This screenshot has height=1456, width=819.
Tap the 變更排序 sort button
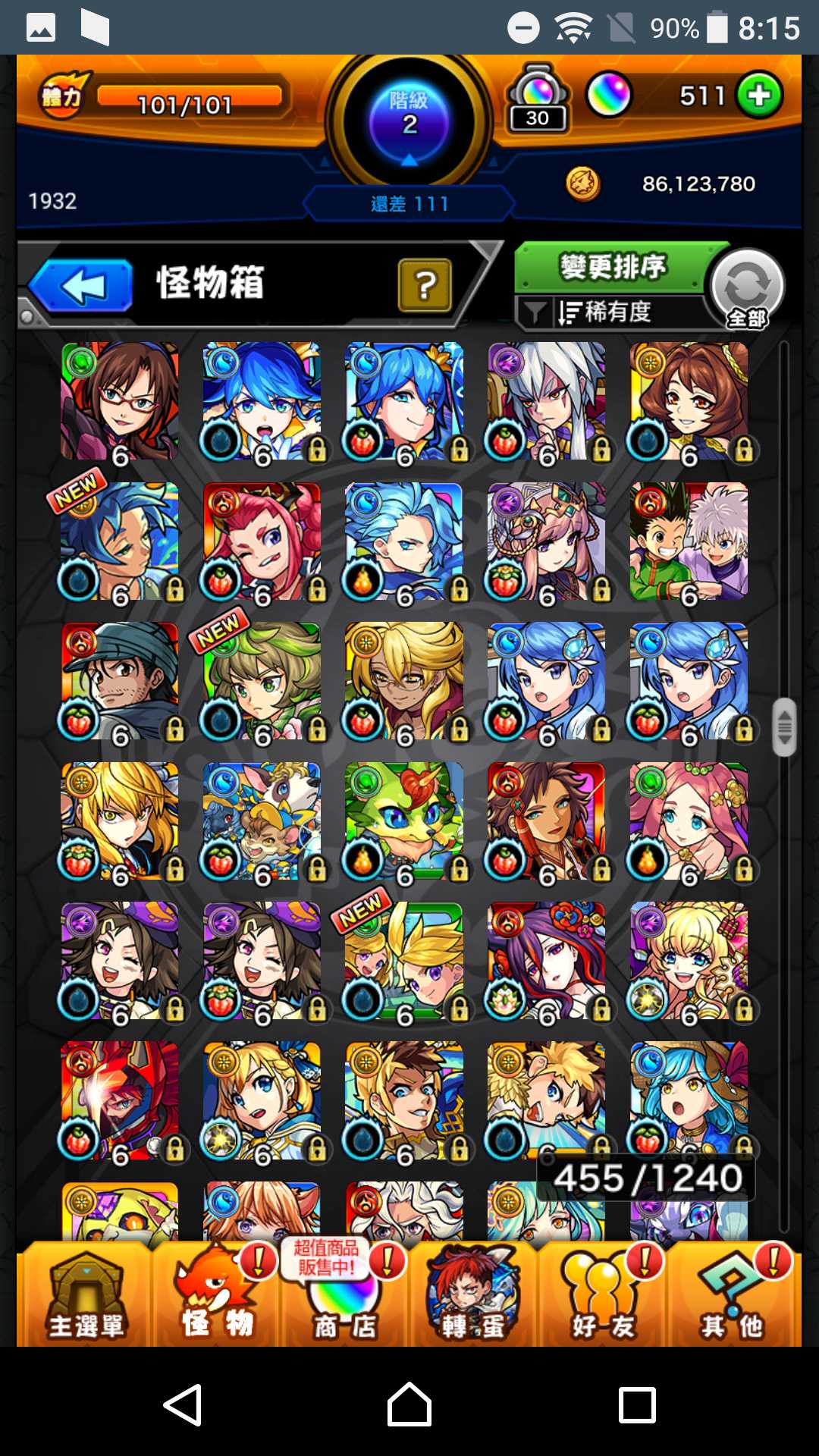coord(611,267)
